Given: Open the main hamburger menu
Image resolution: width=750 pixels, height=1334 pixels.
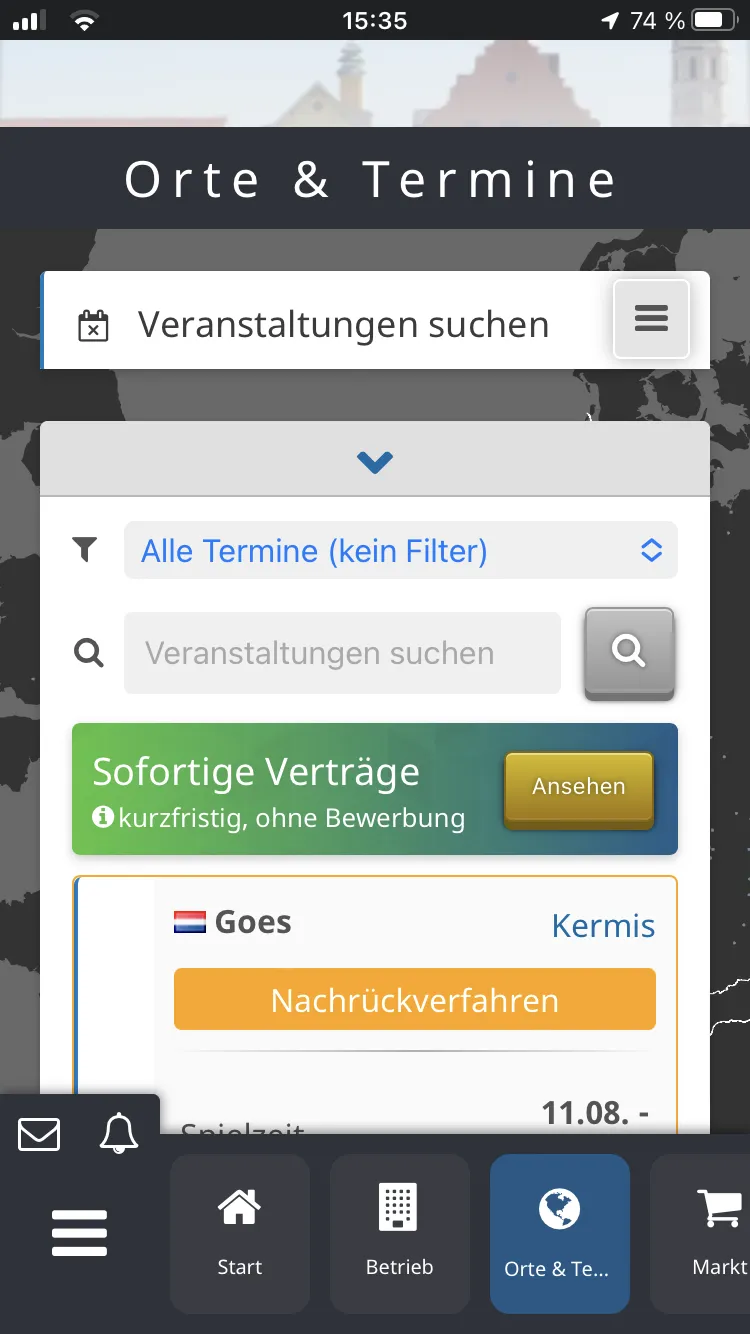Looking at the screenshot, I should pos(80,1233).
